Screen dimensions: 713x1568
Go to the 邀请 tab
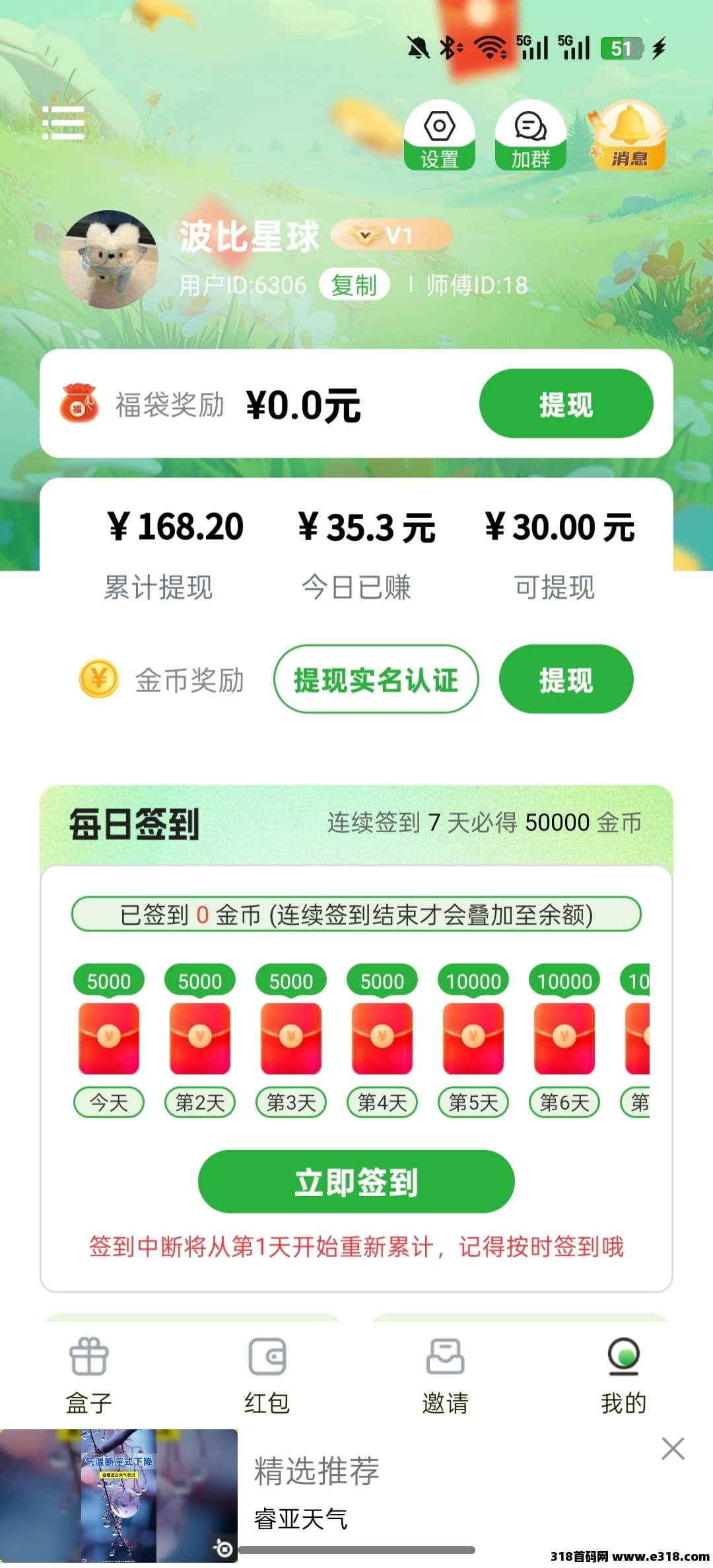pos(446,1375)
